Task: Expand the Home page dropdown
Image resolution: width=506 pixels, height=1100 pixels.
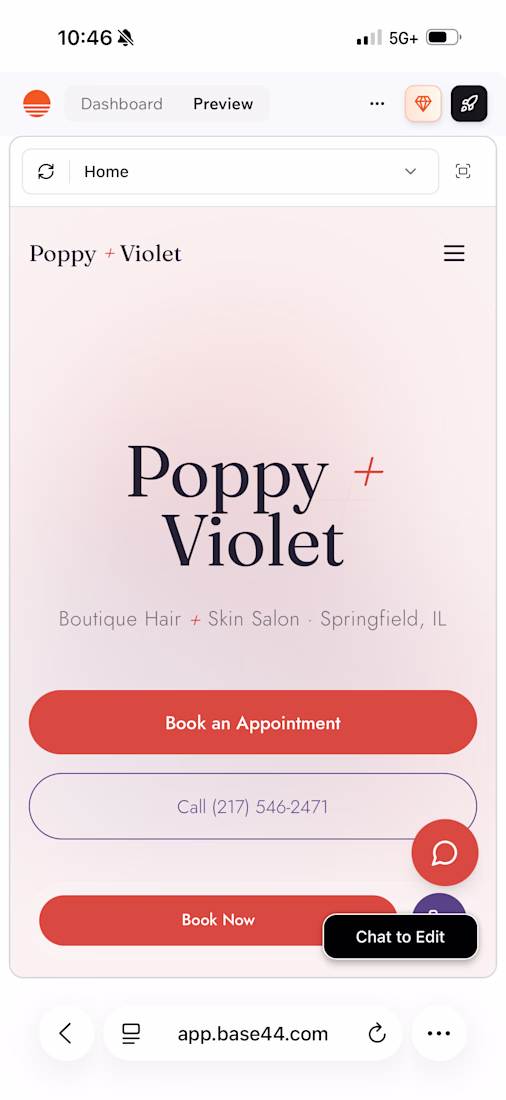Action: point(254,171)
